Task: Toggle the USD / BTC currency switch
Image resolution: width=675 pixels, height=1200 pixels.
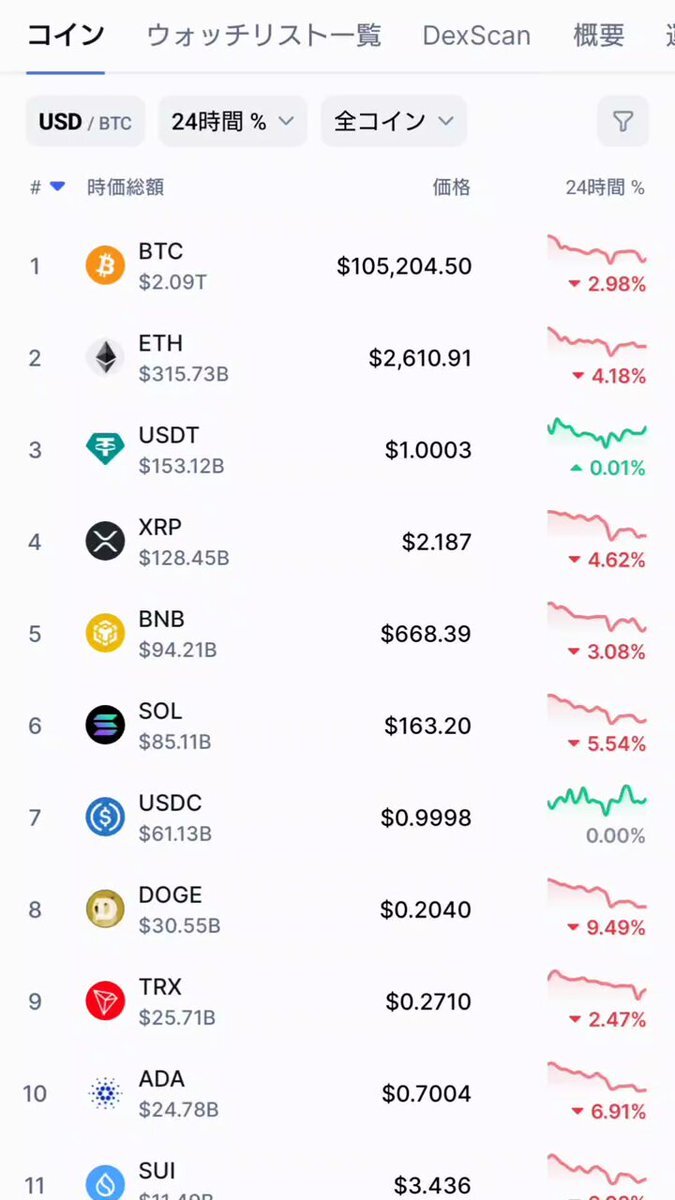Action: pyautogui.click(x=85, y=122)
